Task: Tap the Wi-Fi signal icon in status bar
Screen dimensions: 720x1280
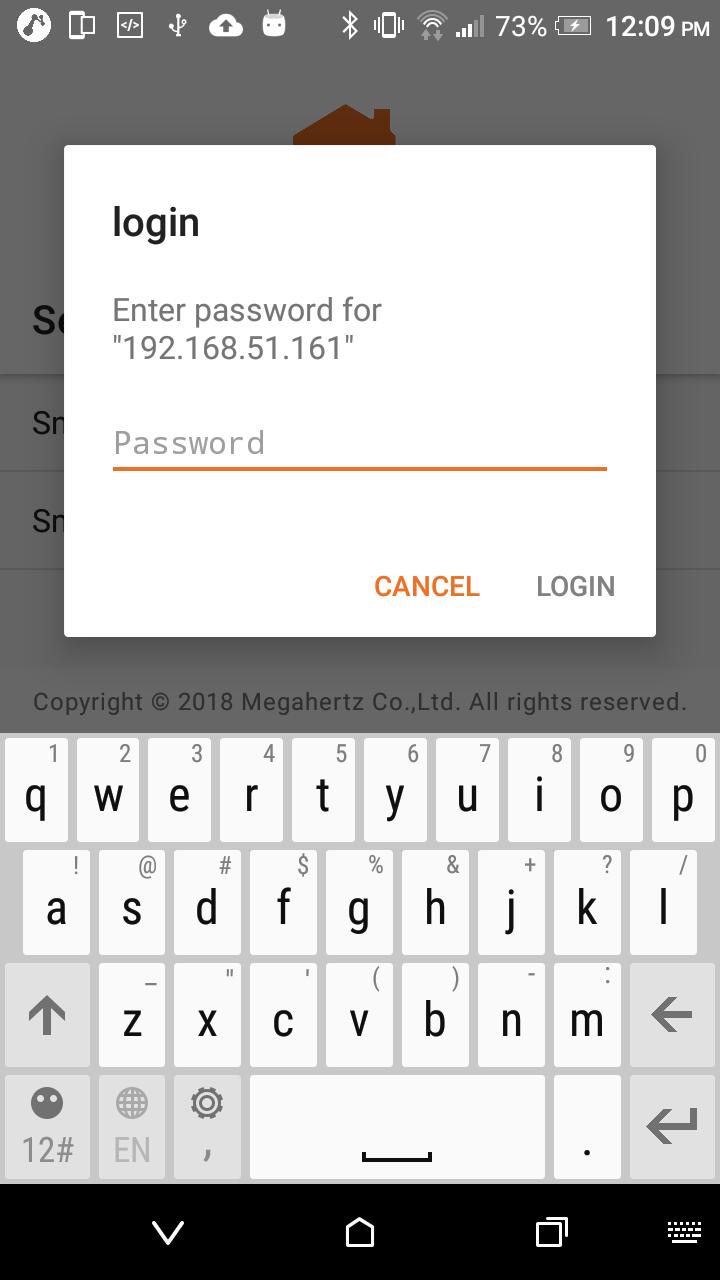Action: (x=432, y=24)
